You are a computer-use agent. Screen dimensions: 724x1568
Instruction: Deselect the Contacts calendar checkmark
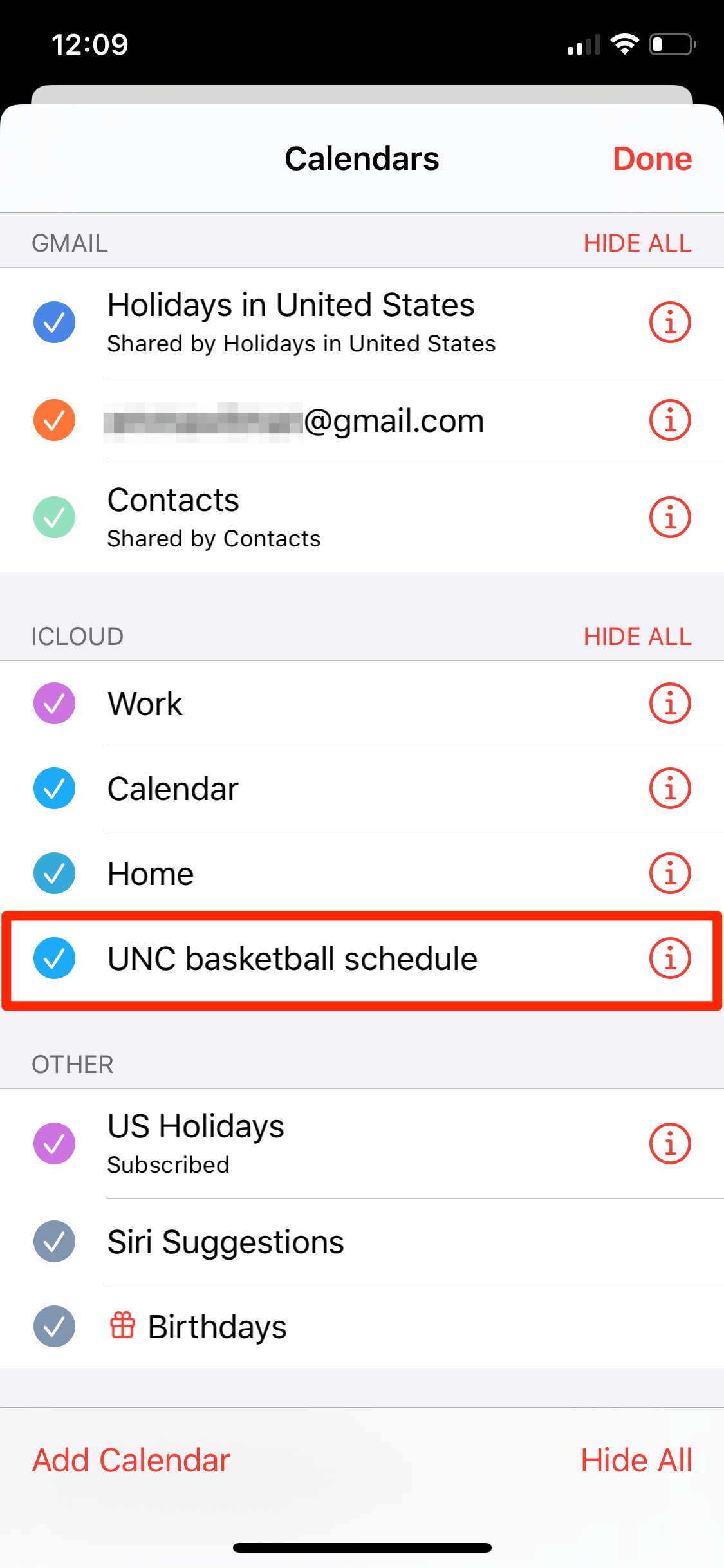point(55,516)
